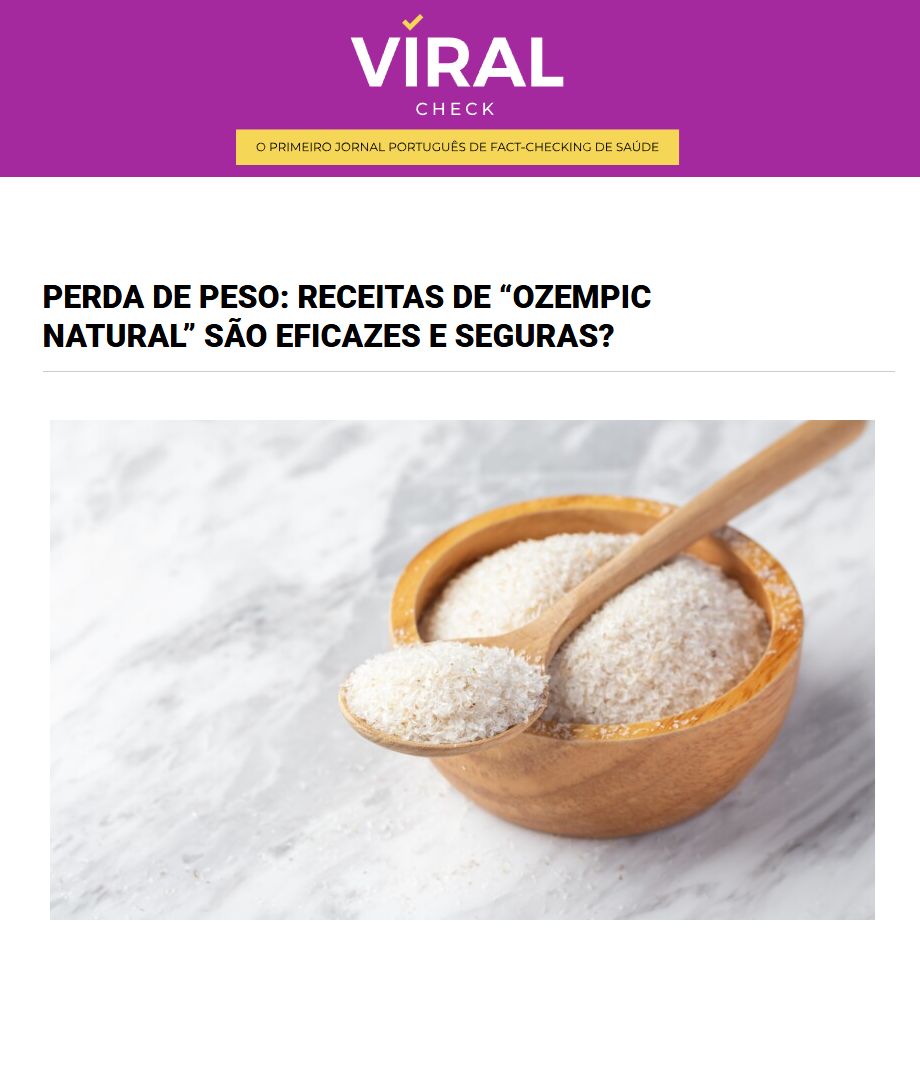Go to the Viral Check homepage via the header
The image size is (920, 1071).
[x=457, y=68]
